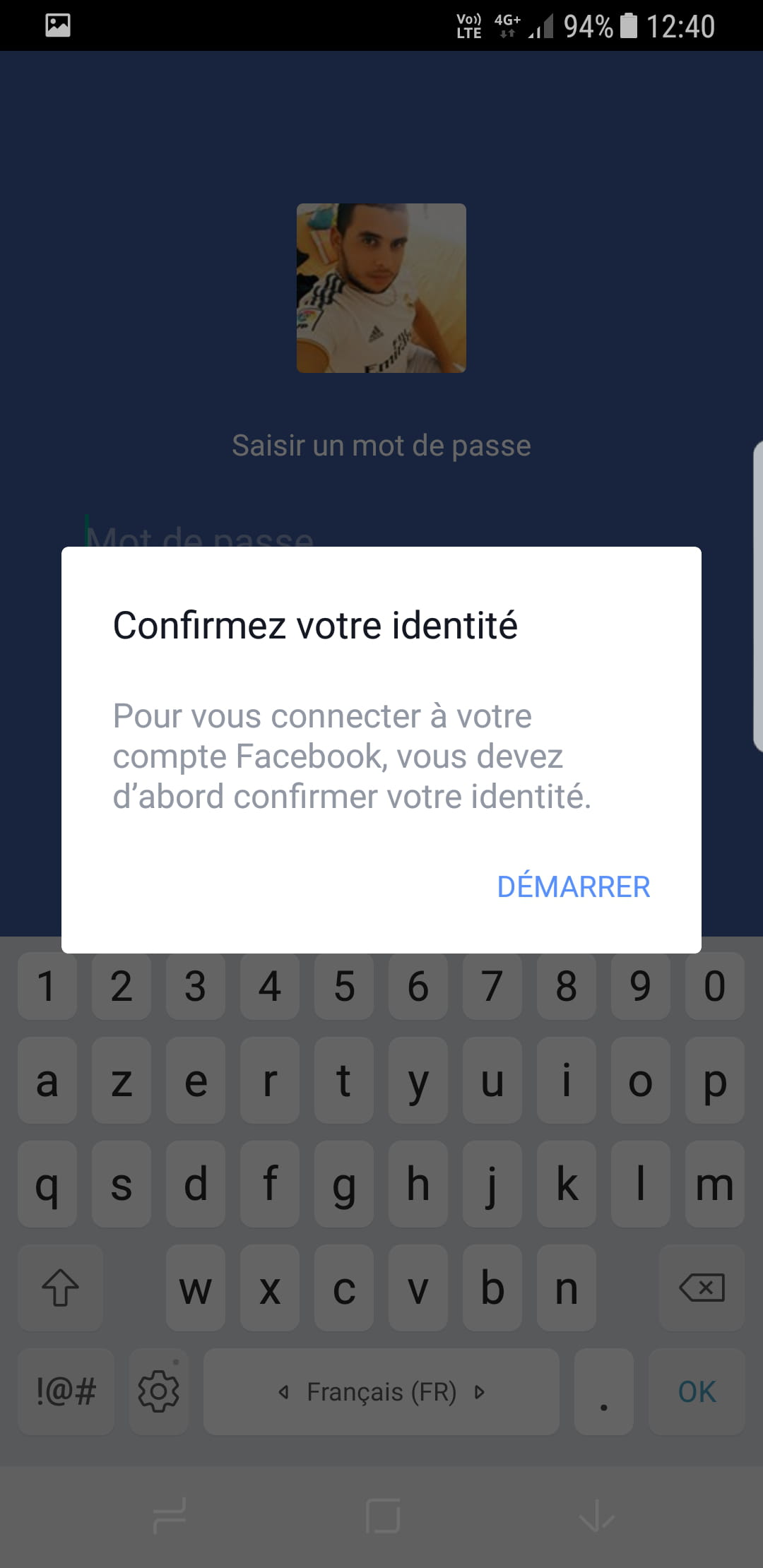Tap the home button in the navigation bar
763x1568 pixels.
click(x=383, y=1516)
